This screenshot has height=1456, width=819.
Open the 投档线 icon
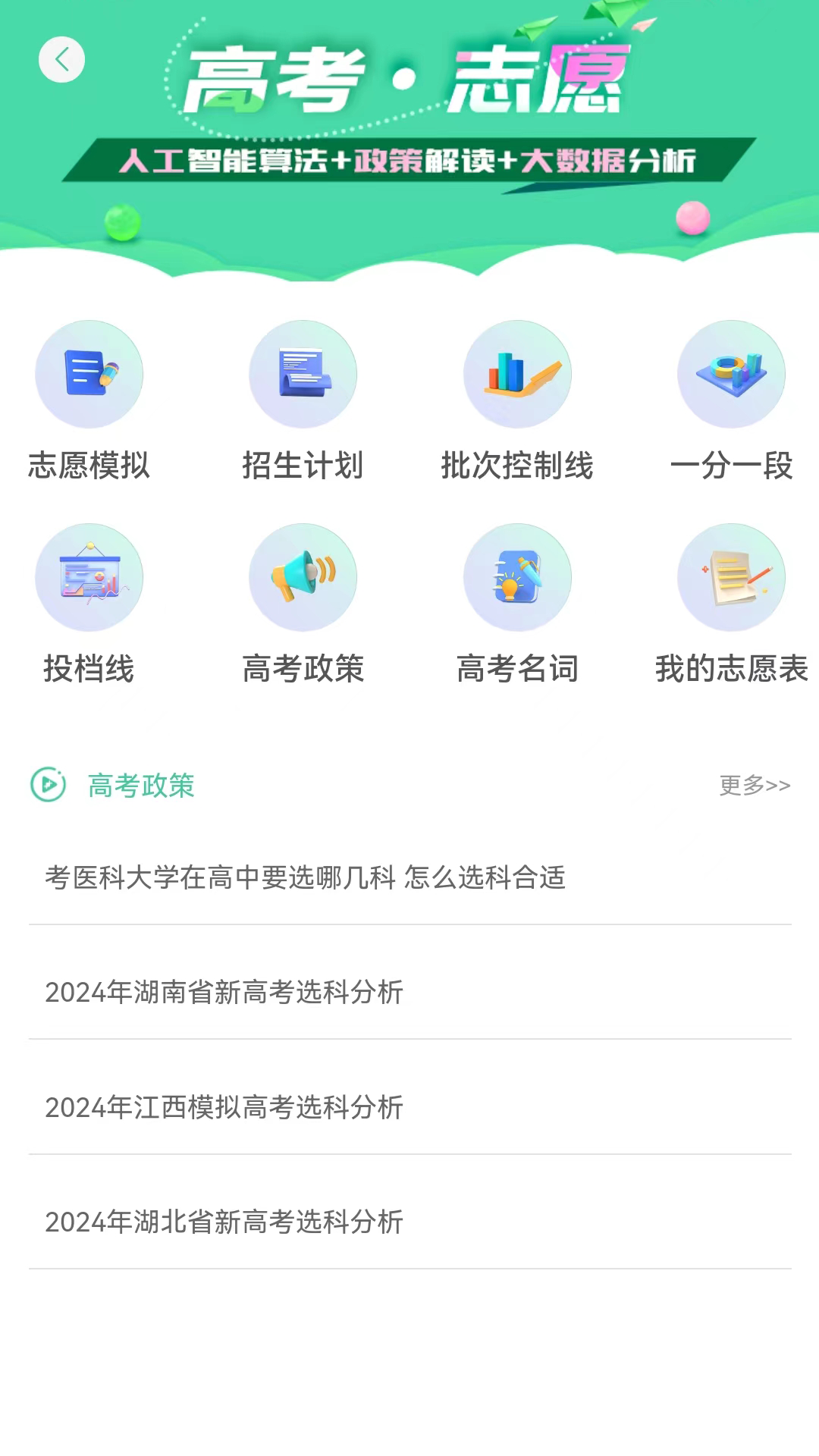tap(89, 577)
